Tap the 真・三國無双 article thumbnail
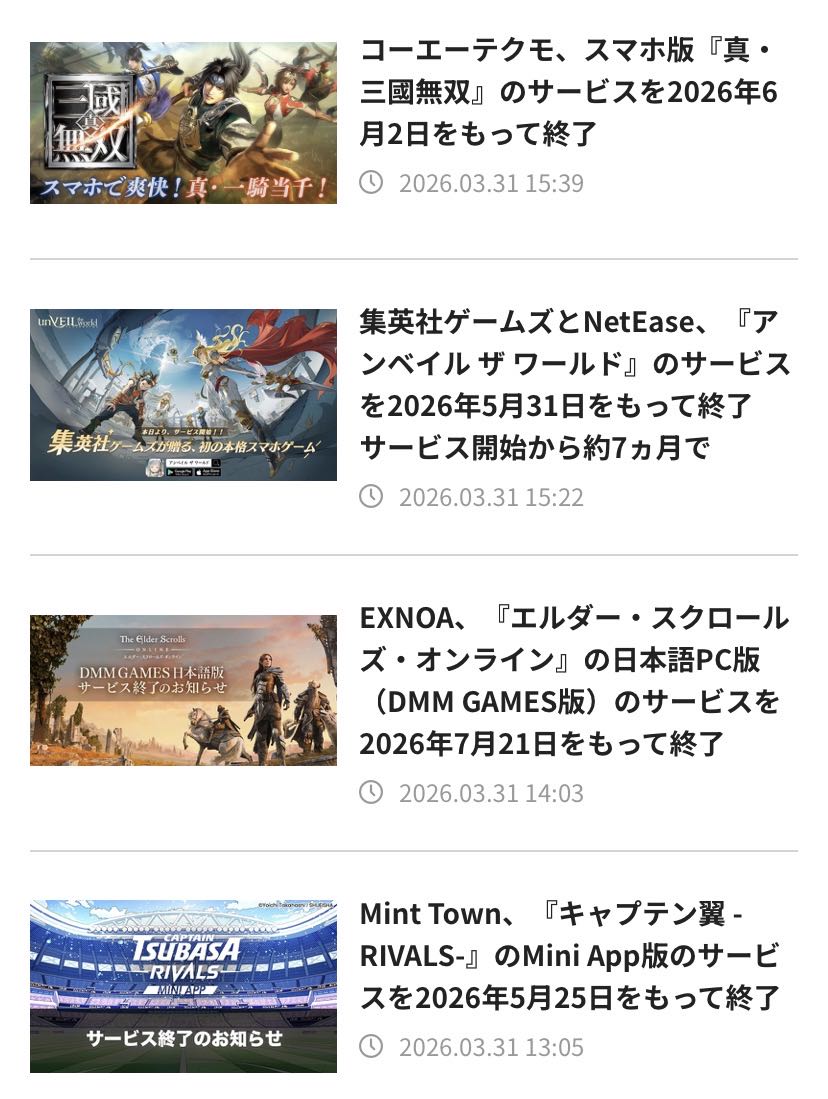The image size is (828, 1099). click(183, 123)
